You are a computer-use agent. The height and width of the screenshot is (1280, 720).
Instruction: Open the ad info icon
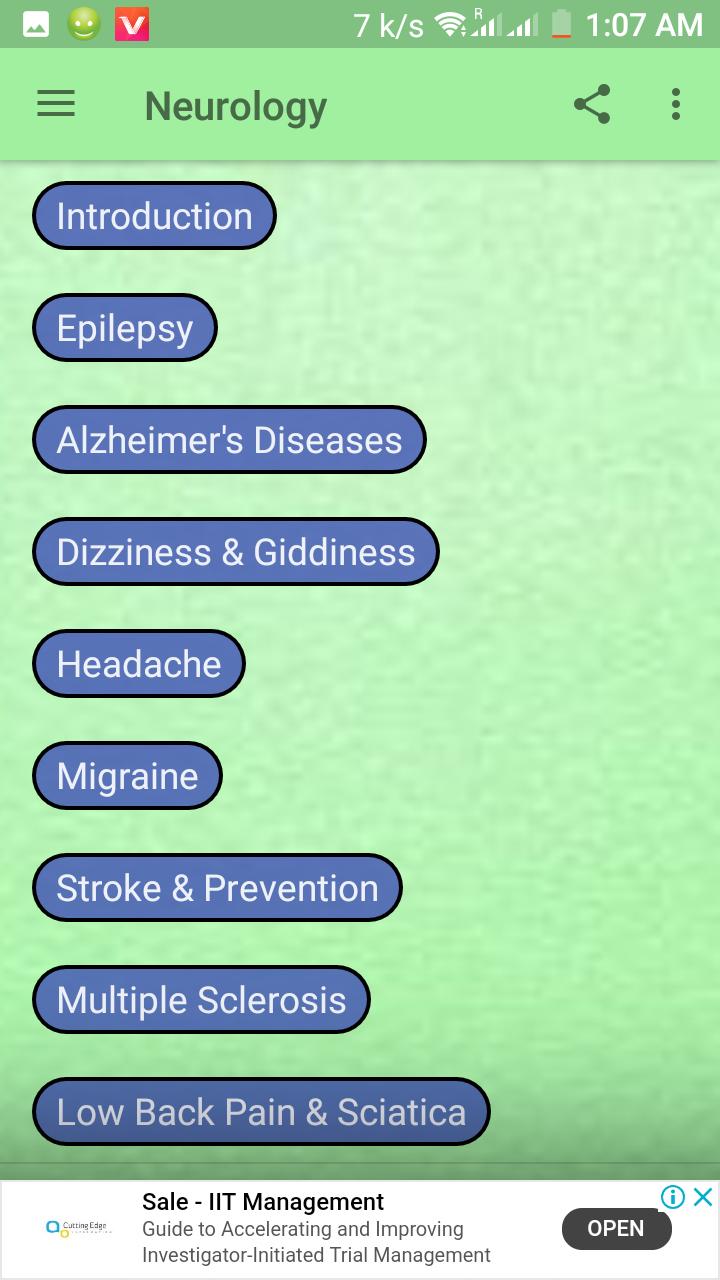coord(673,1197)
